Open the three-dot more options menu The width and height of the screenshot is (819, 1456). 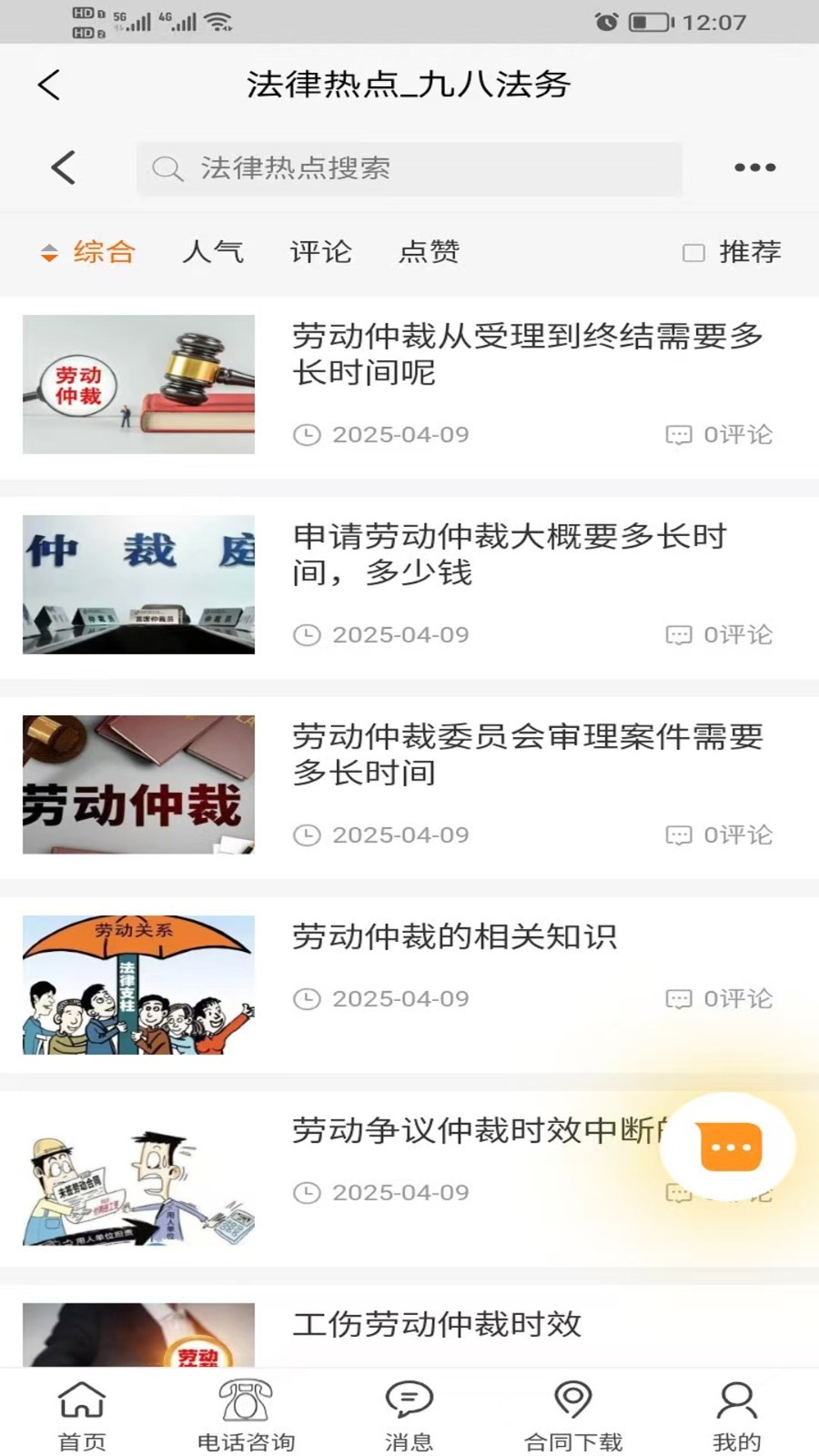[x=754, y=167]
